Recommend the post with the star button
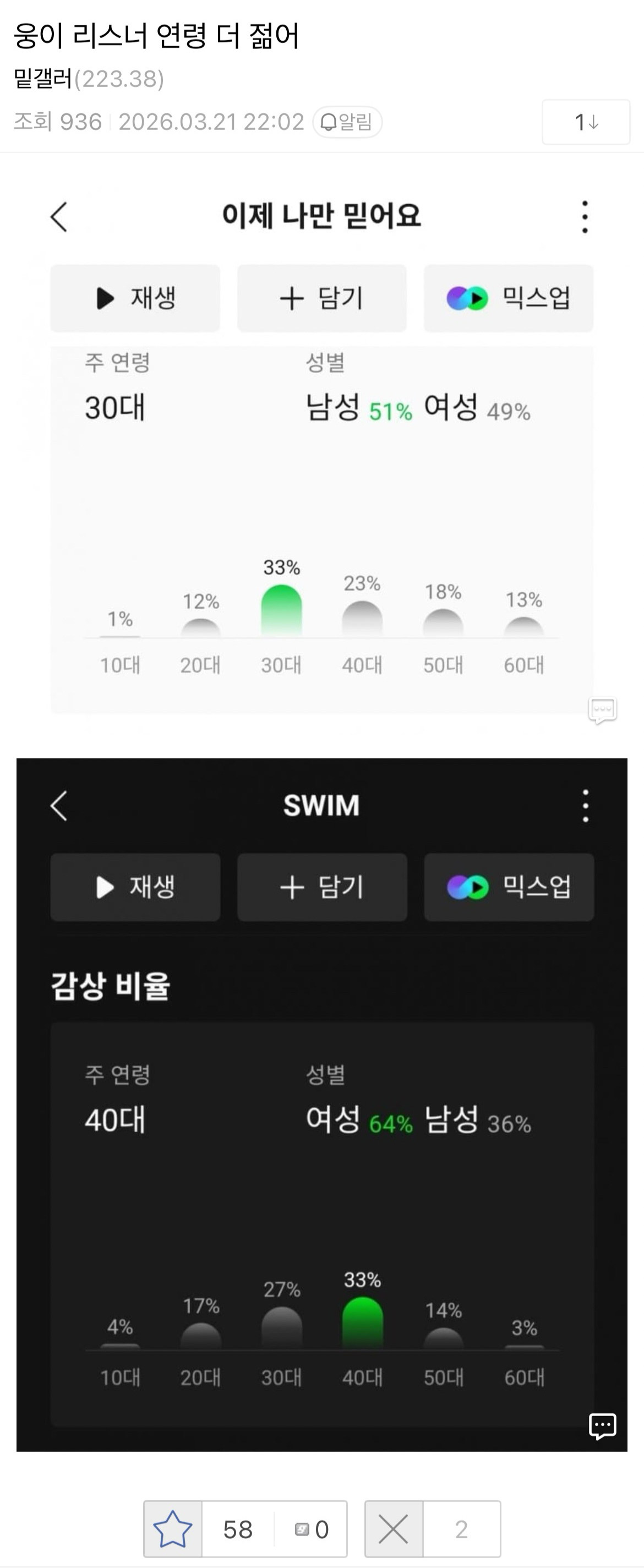Screen dimensions: 644x1568 click(x=173, y=1528)
